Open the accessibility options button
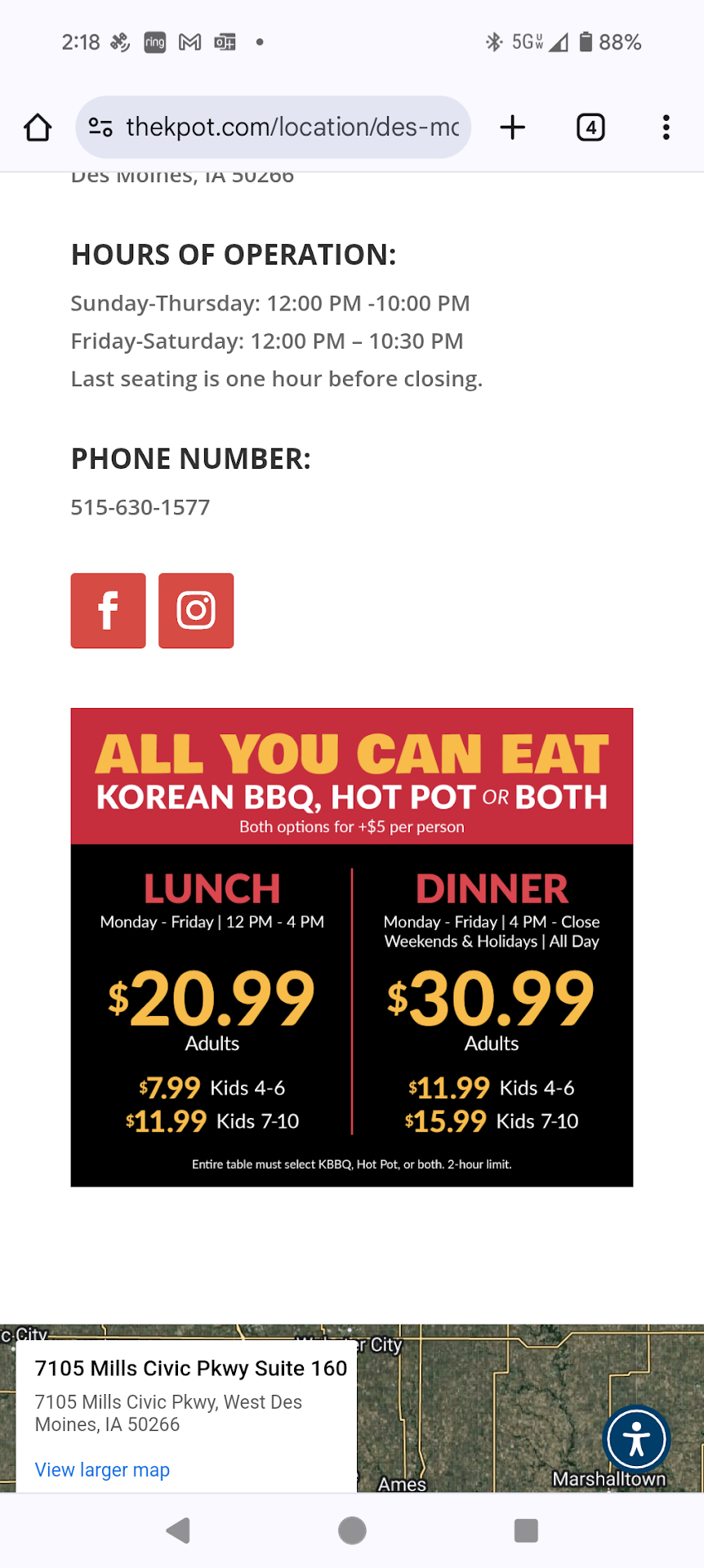Viewport: 704px width, 1568px height. [636, 1439]
